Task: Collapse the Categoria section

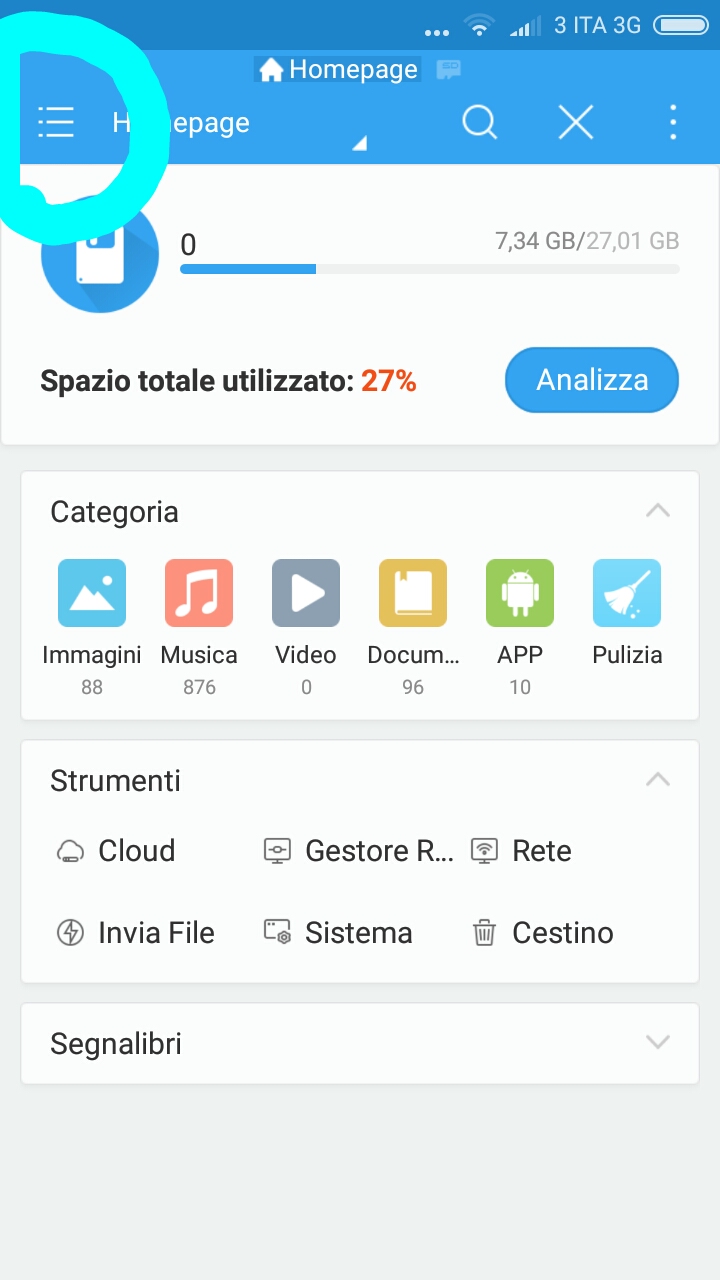Action: pos(658,511)
